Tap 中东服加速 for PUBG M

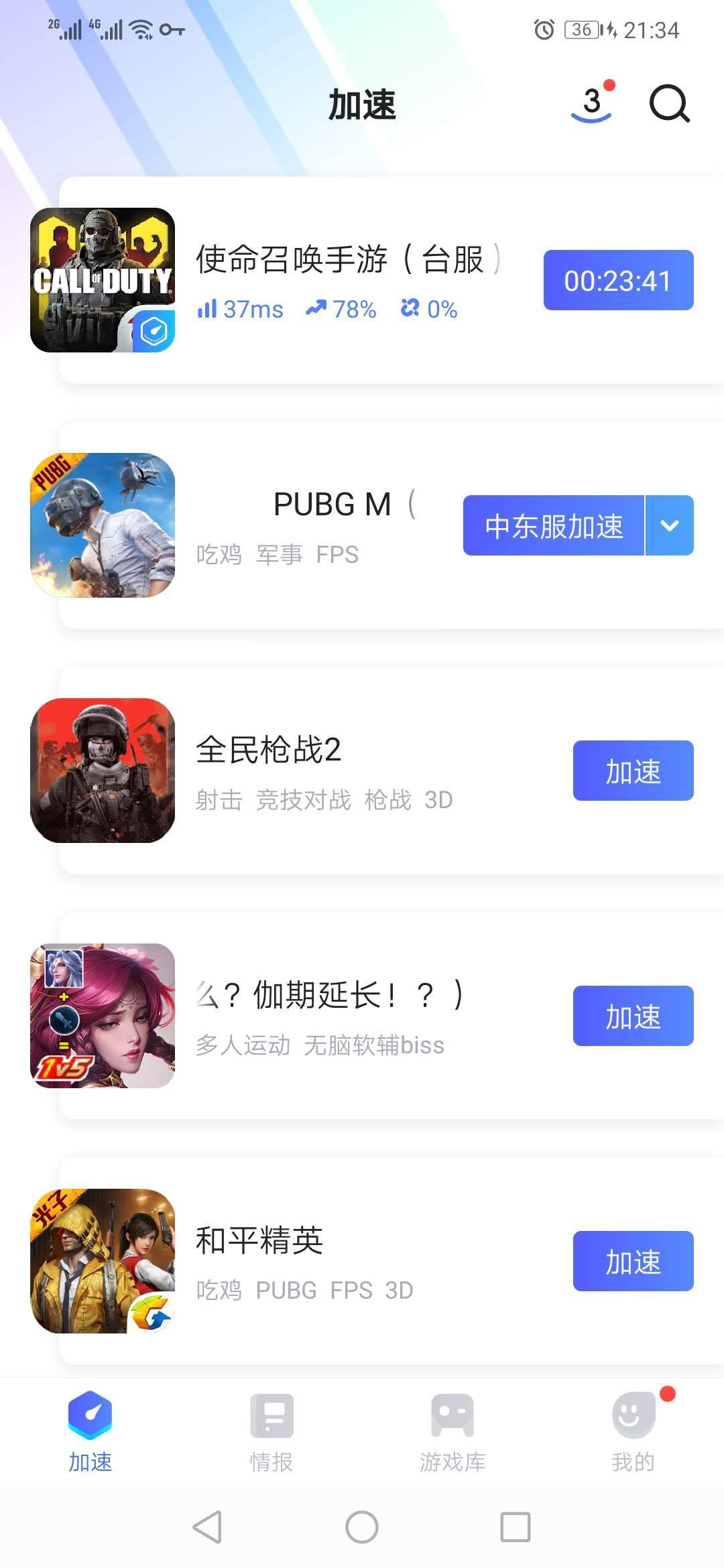(554, 526)
